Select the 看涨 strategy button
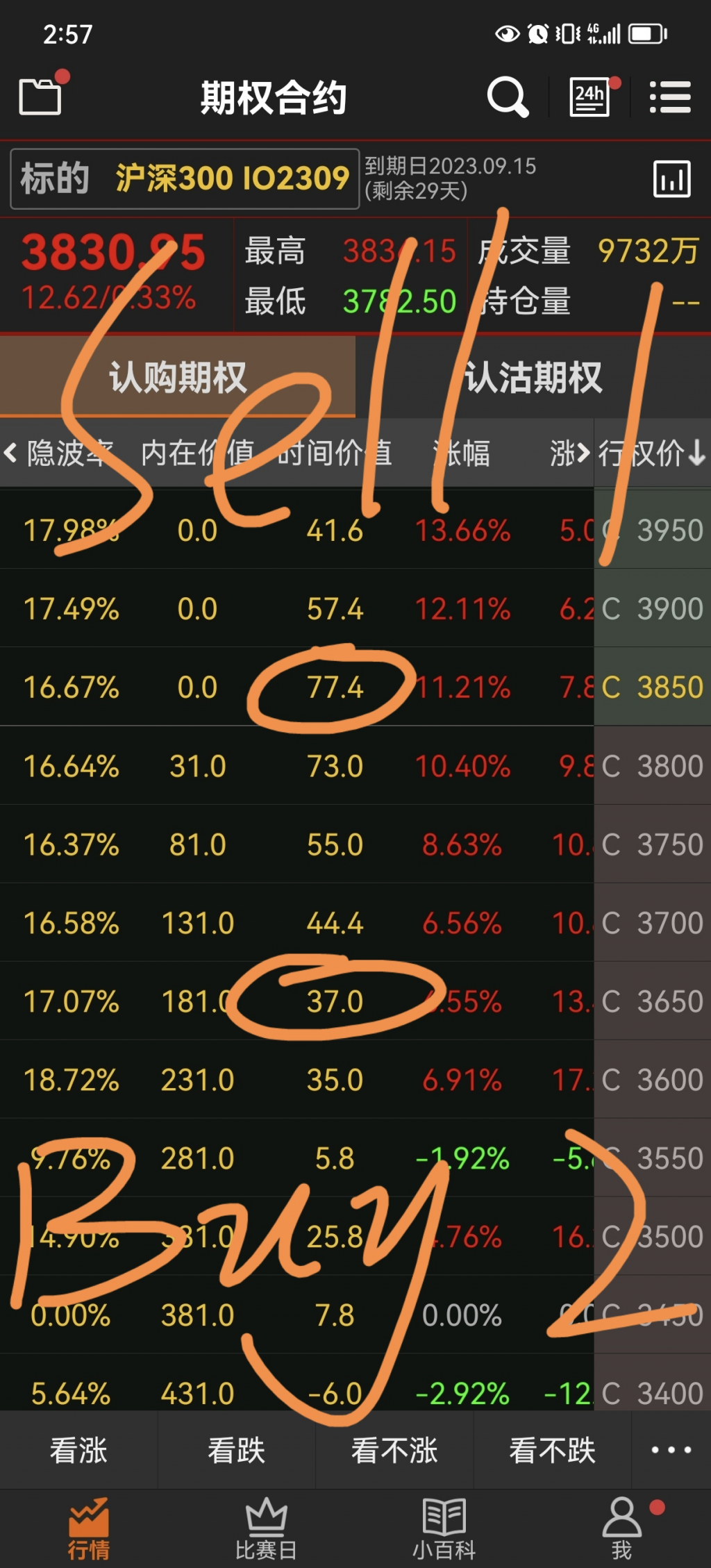Image resolution: width=711 pixels, height=1568 pixels. tap(78, 1450)
